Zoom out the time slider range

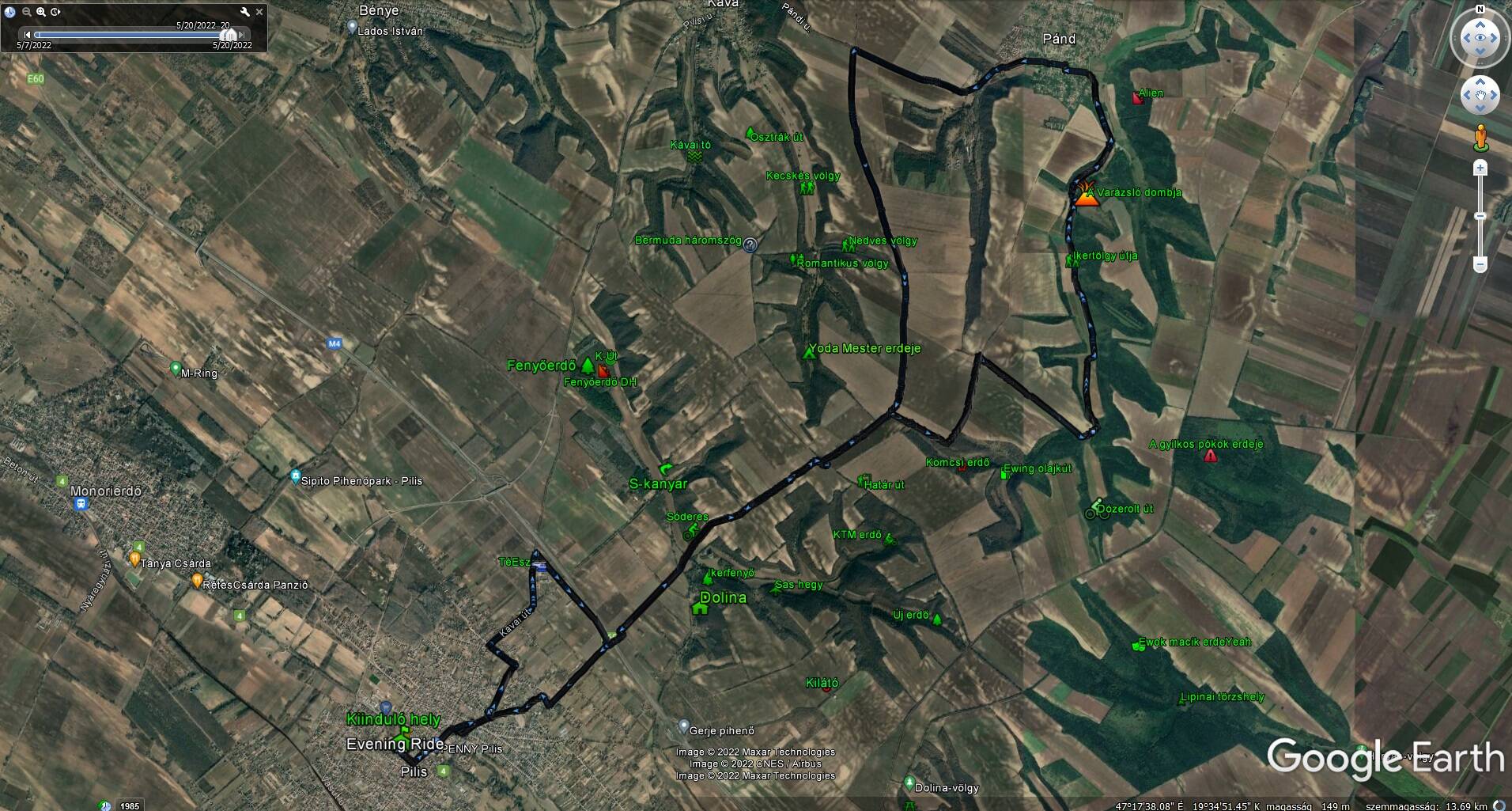coord(27,12)
